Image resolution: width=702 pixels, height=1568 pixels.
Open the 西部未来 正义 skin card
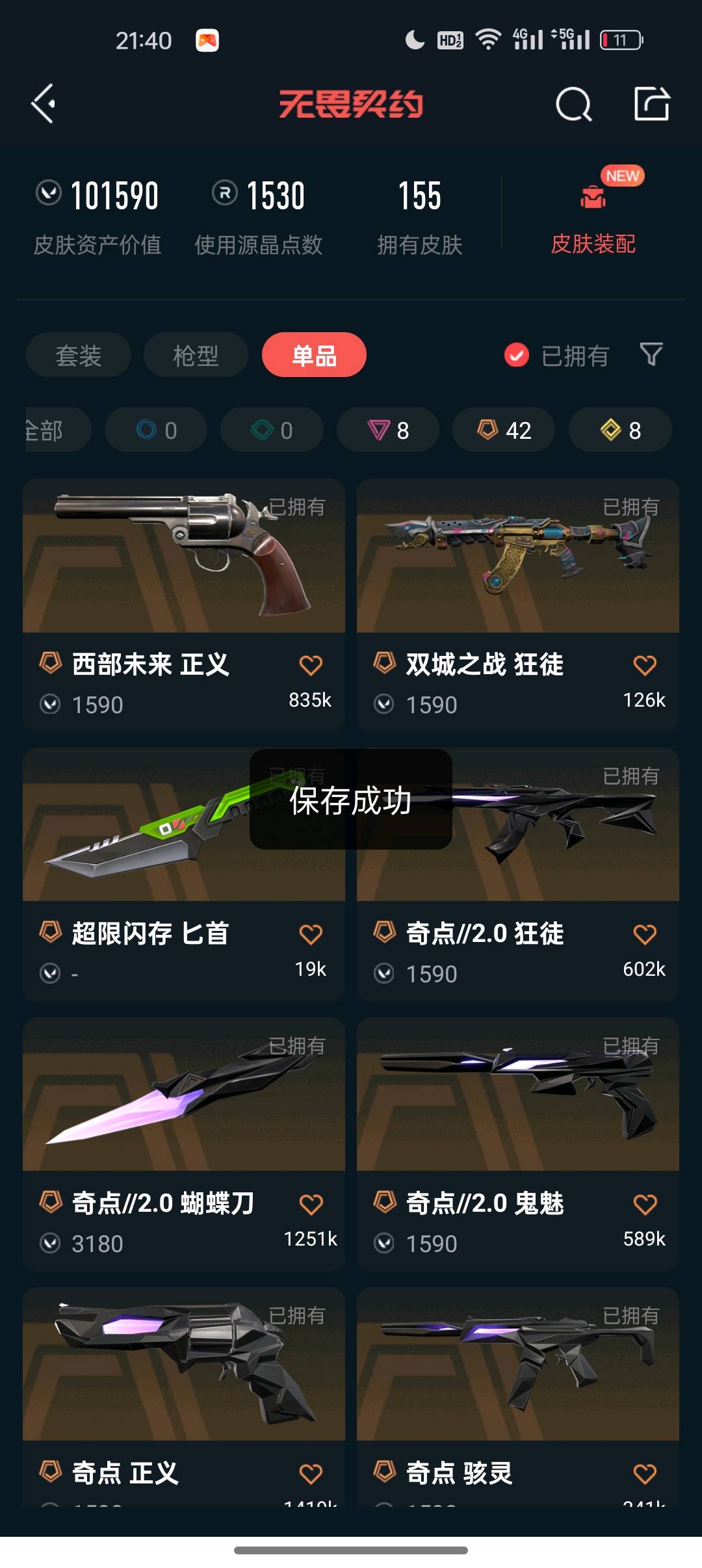pos(184,605)
